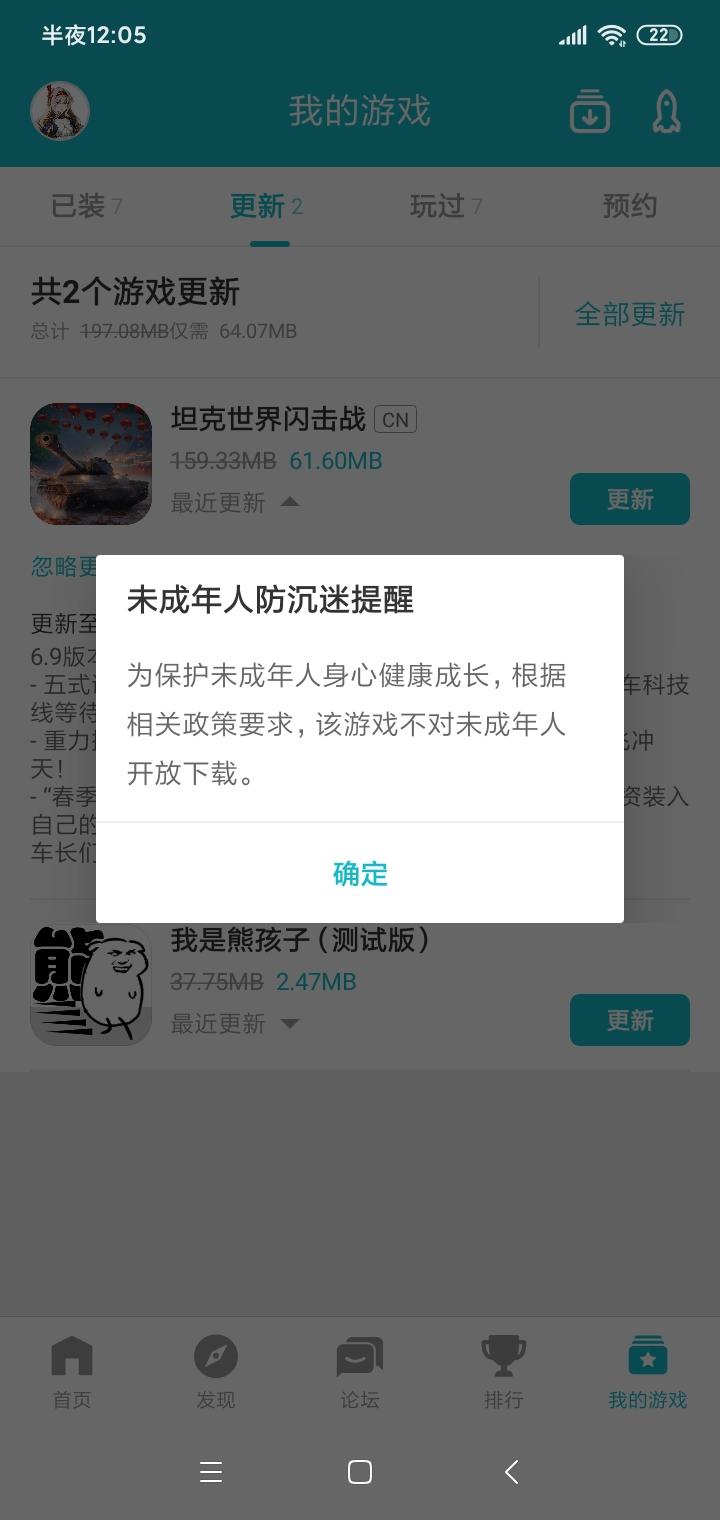Expand 我是熊孩子 recent update details
This screenshot has width=720, height=1520.
click(x=289, y=1024)
